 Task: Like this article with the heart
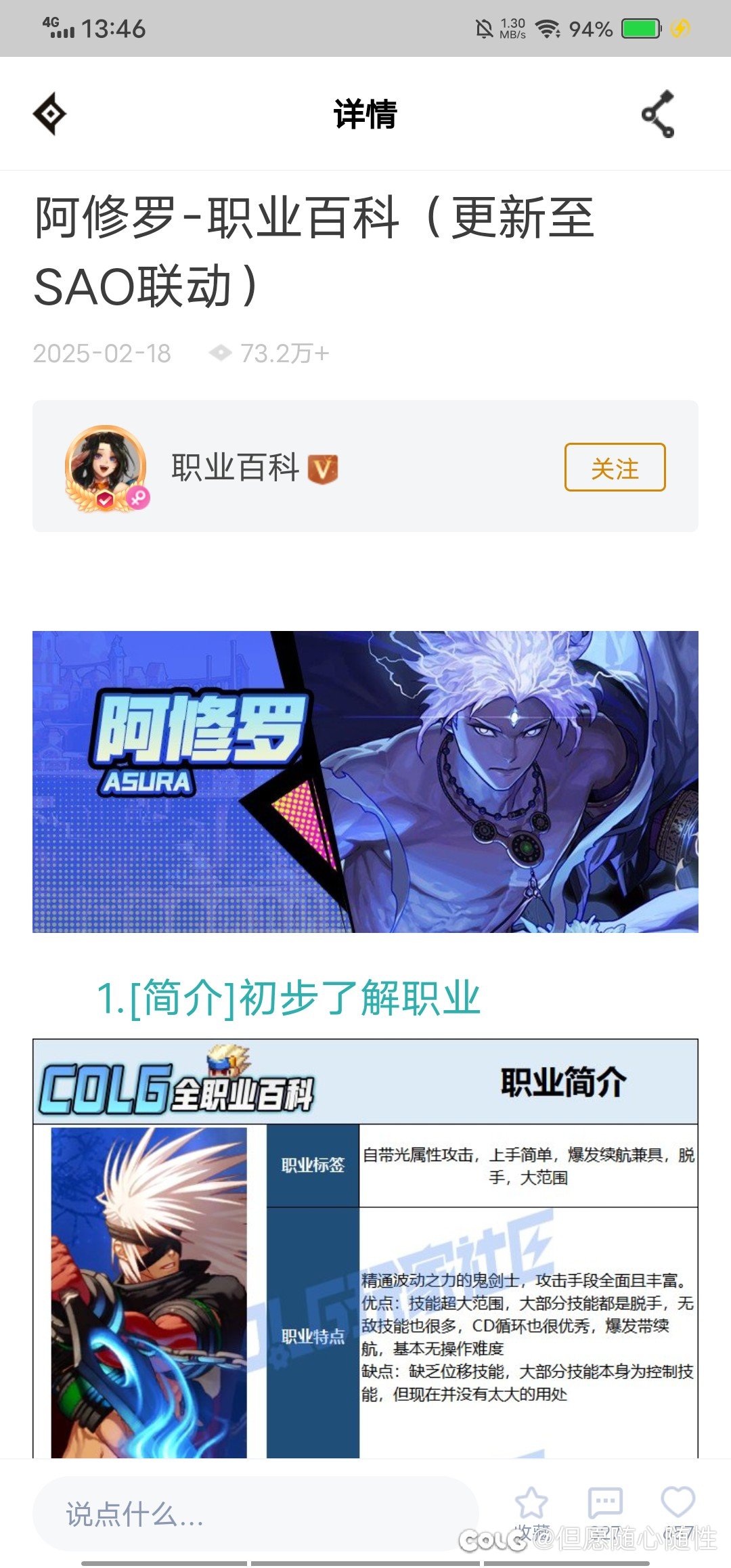coord(678,1502)
